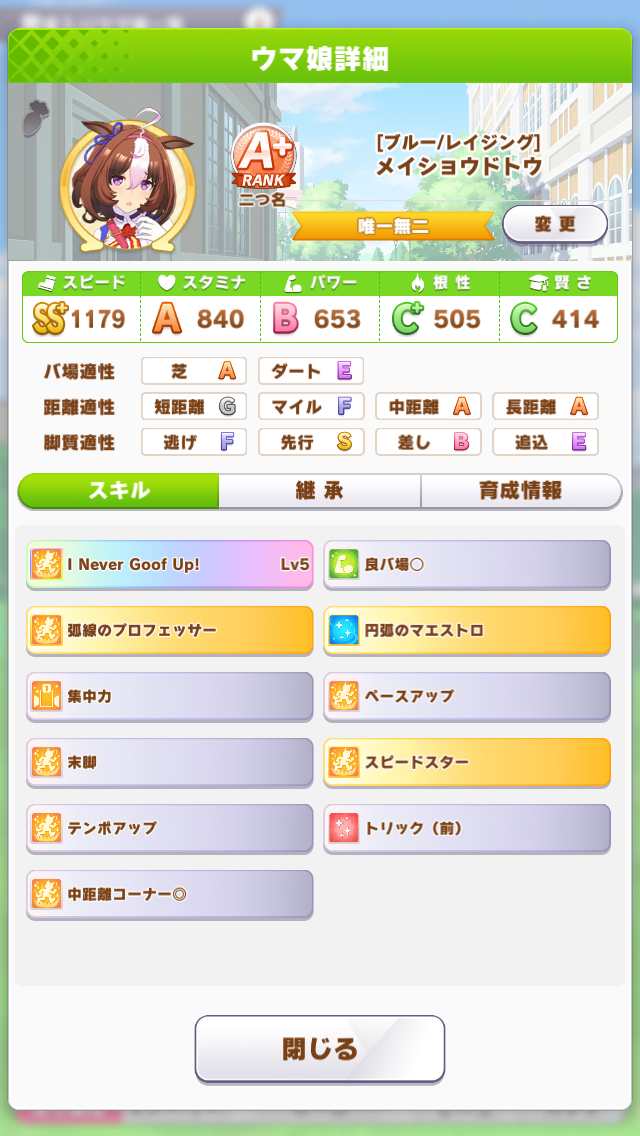View the I Never Goof Up! skill
640x1136 pixels.
[x=170, y=564]
